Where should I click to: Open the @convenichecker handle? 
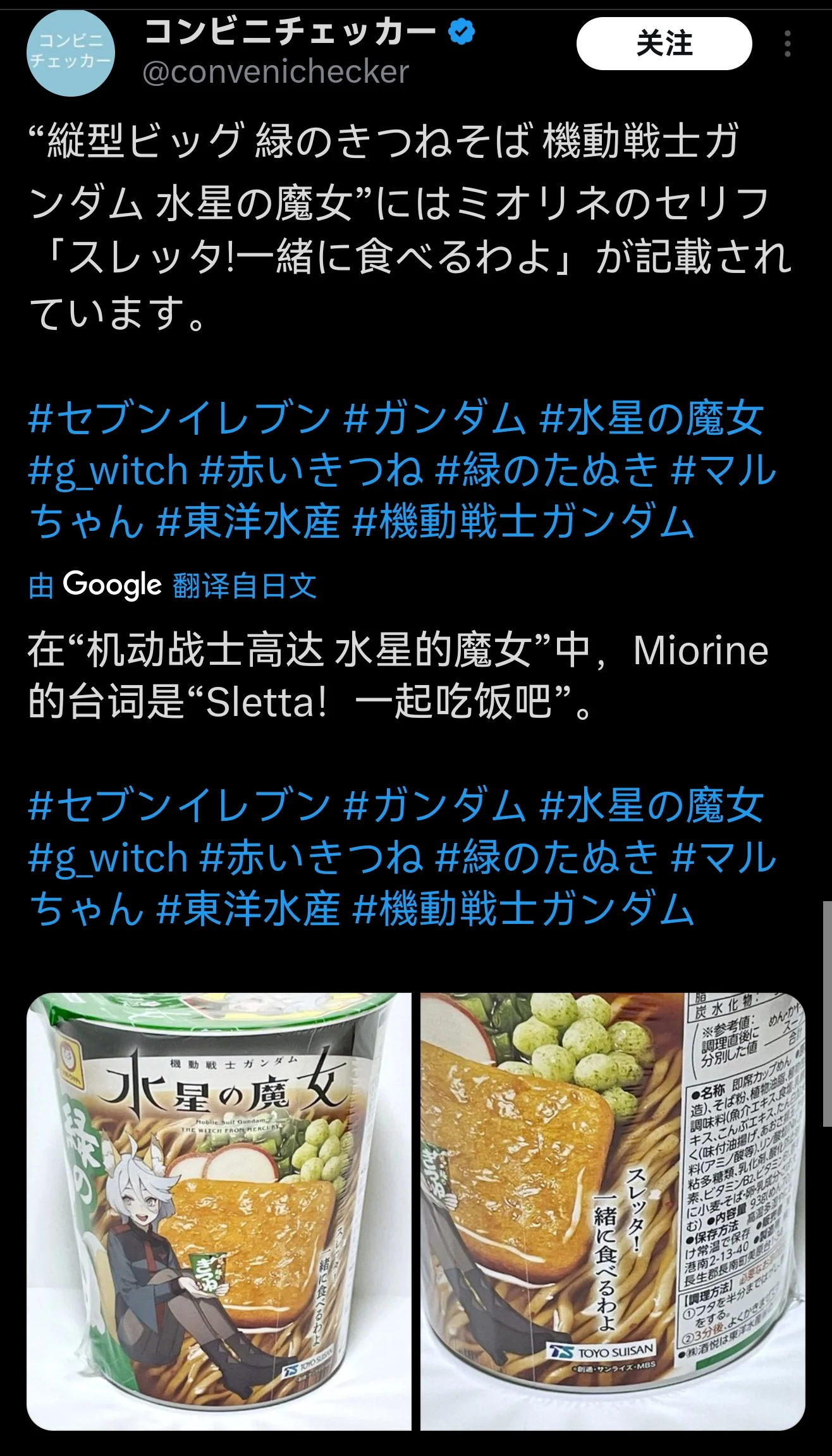[x=276, y=72]
